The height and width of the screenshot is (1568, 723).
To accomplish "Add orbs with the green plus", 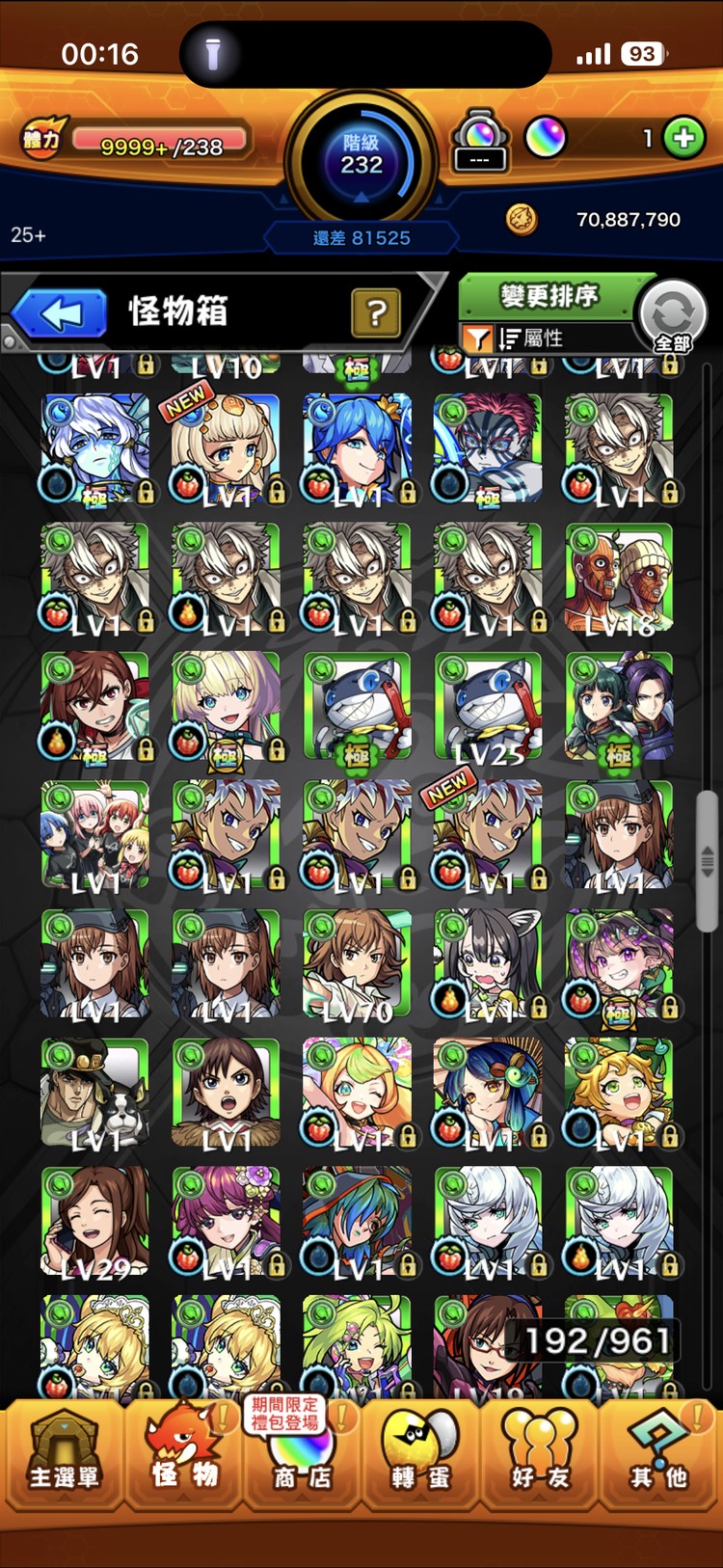I will tap(683, 138).
